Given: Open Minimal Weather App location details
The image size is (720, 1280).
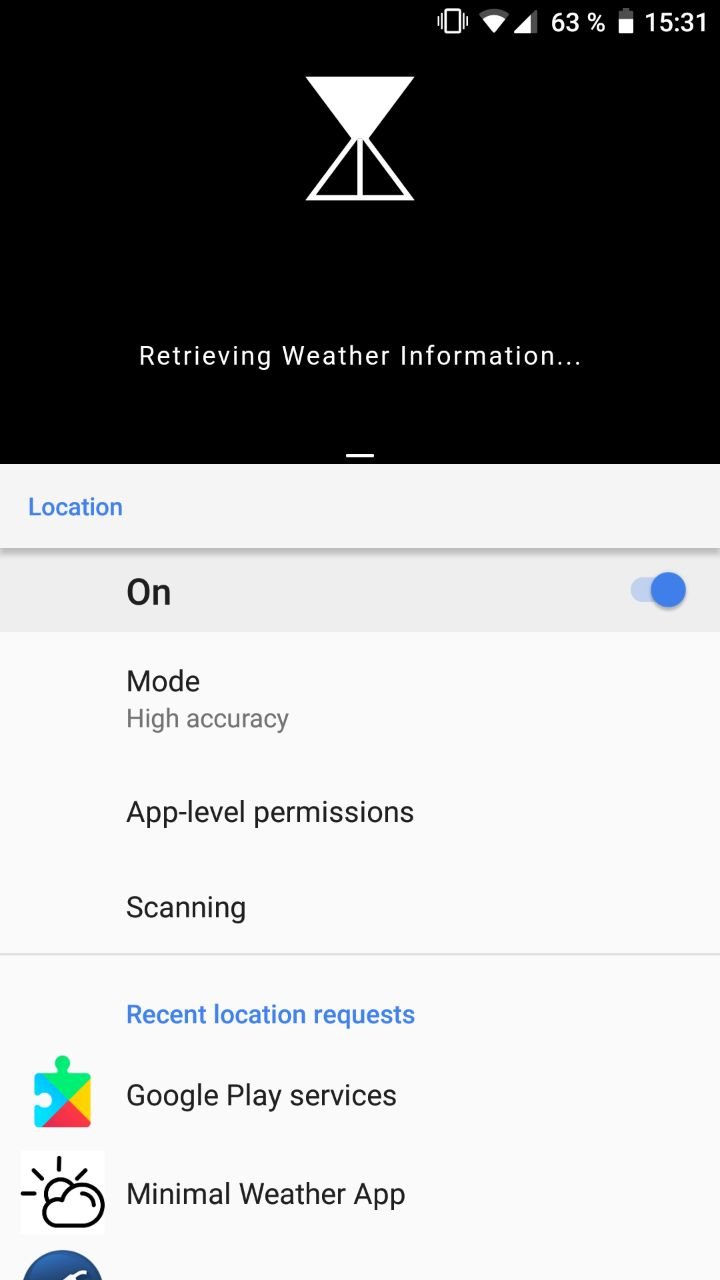Looking at the screenshot, I should coord(360,1193).
